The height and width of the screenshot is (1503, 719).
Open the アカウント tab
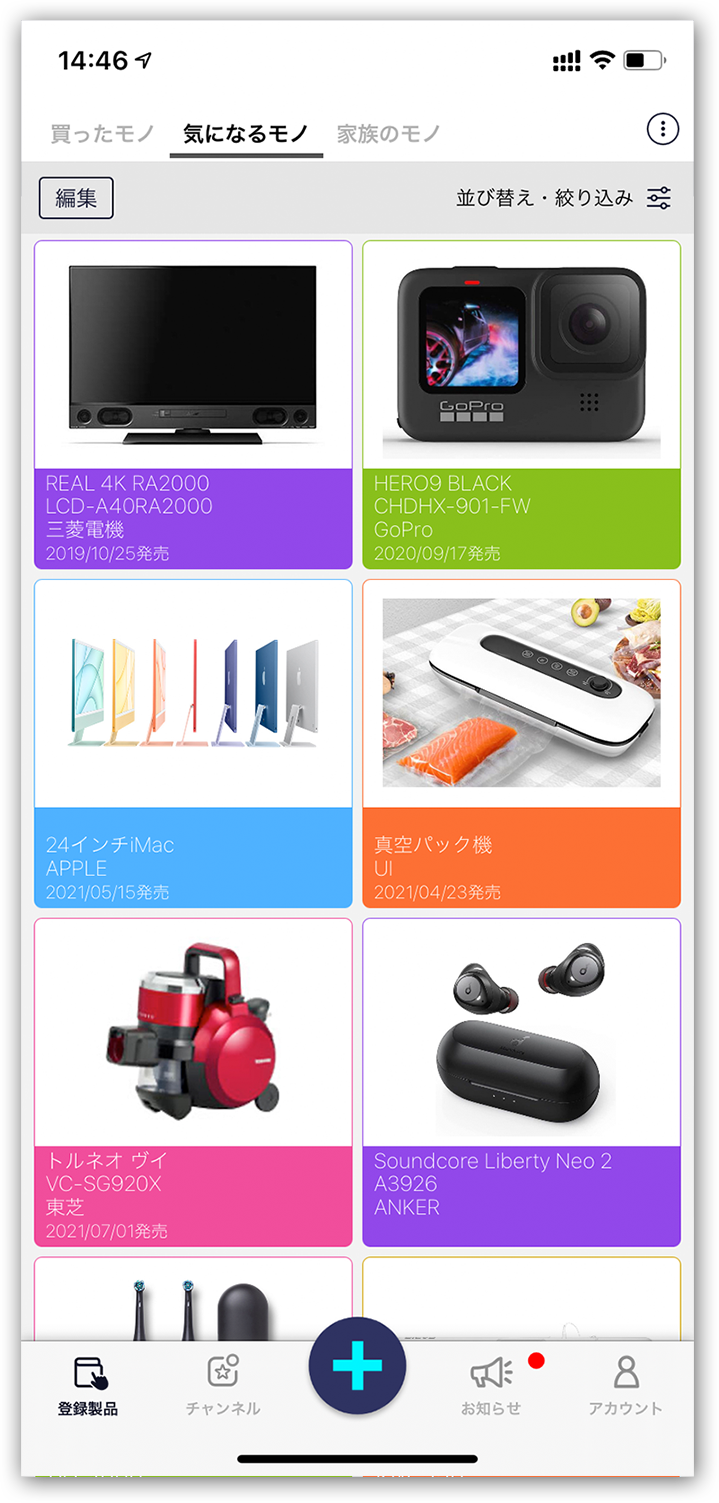tap(625, 1385)
